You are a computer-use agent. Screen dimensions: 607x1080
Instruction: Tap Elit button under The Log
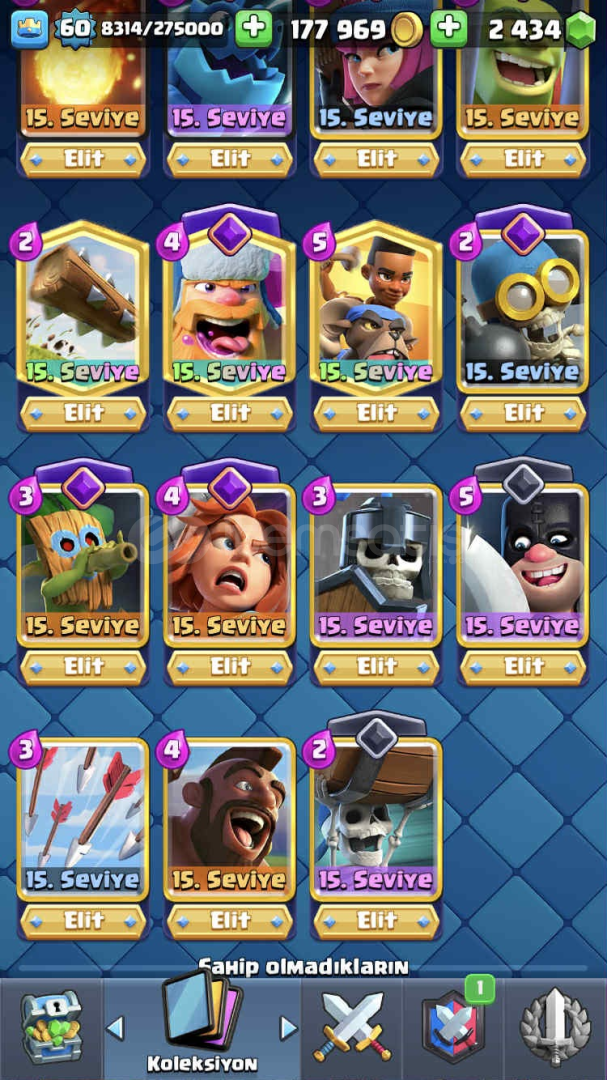click(x=83, y=413)
